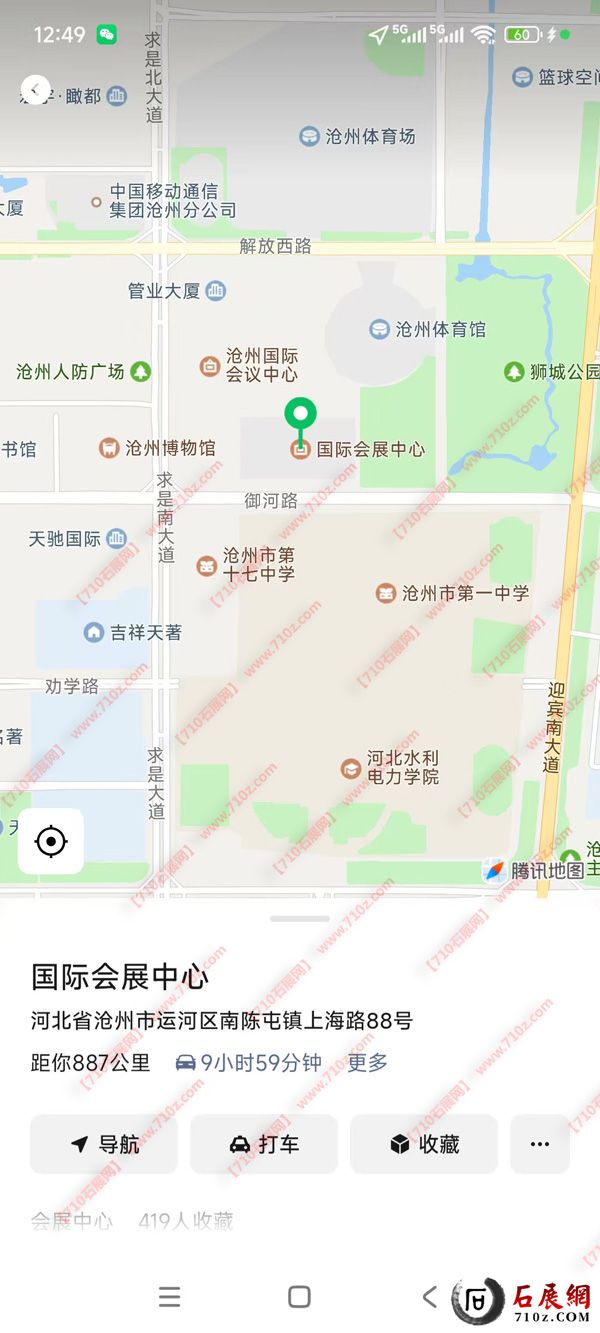Image resolution: width=600 pixels, height=1333 pixels.
Task: Open system recent apps button
Action: click(x=170, y=1297)
